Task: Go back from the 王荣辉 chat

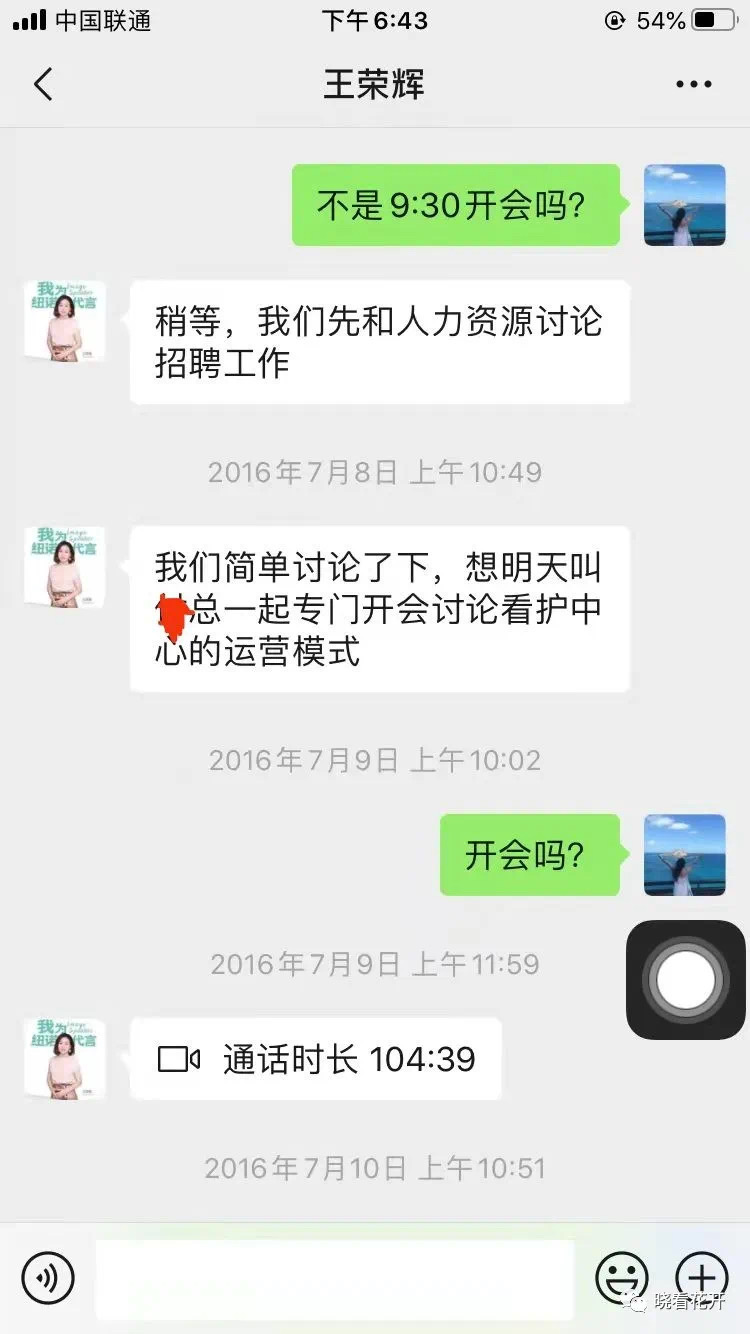Action: (x=43, y=85)
